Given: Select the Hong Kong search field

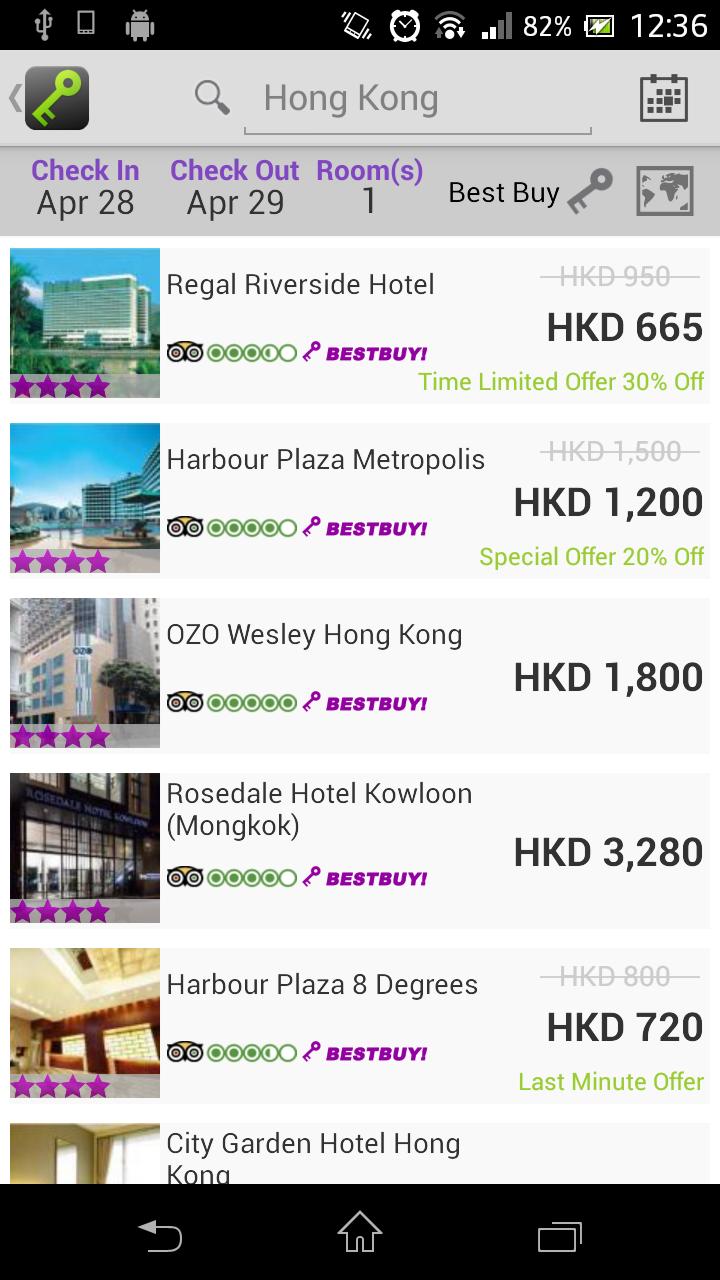Looking at the screenshot, I should [418, 97].
